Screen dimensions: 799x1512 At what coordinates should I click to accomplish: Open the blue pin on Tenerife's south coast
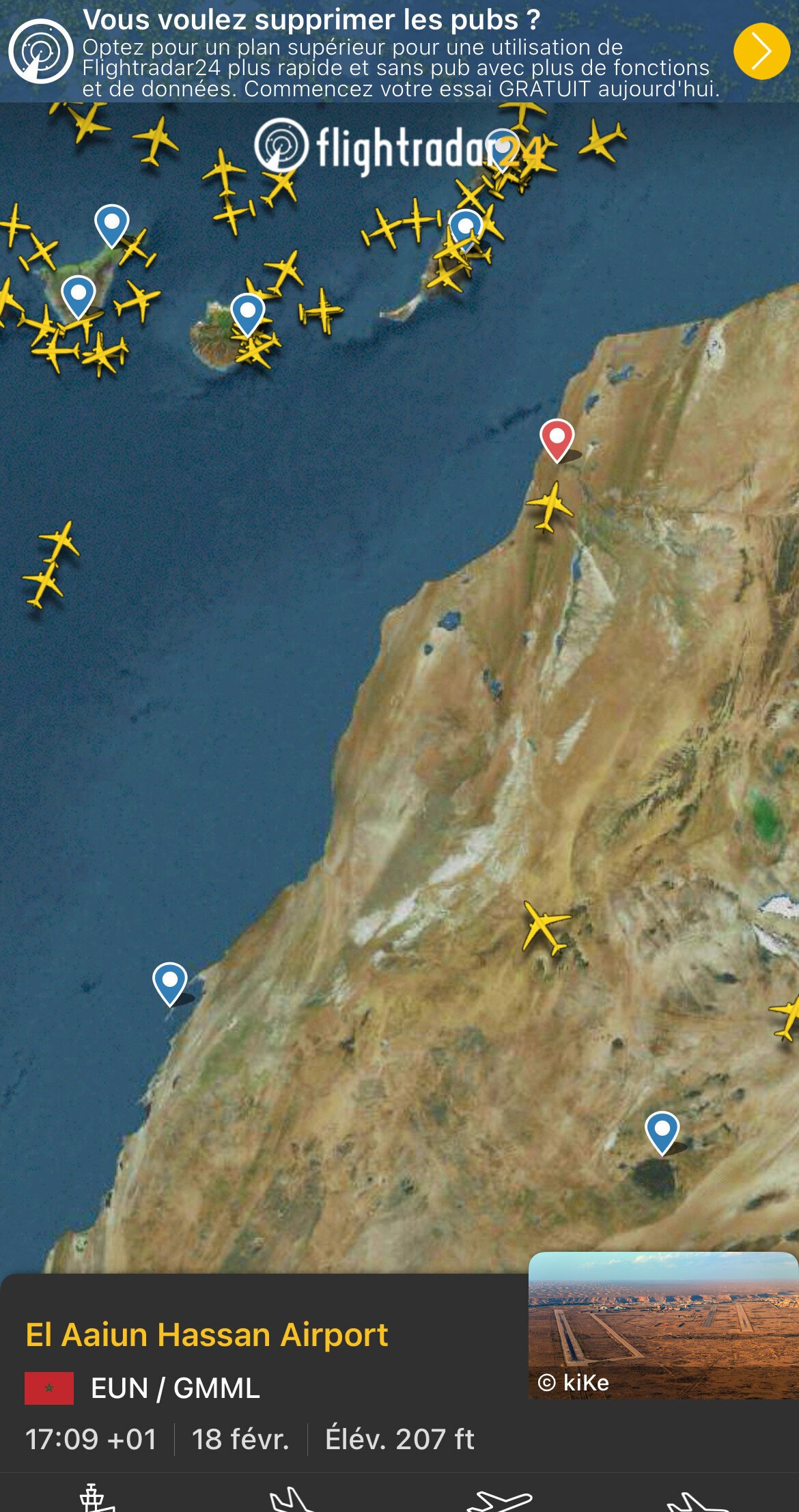[x=78, y=295]
